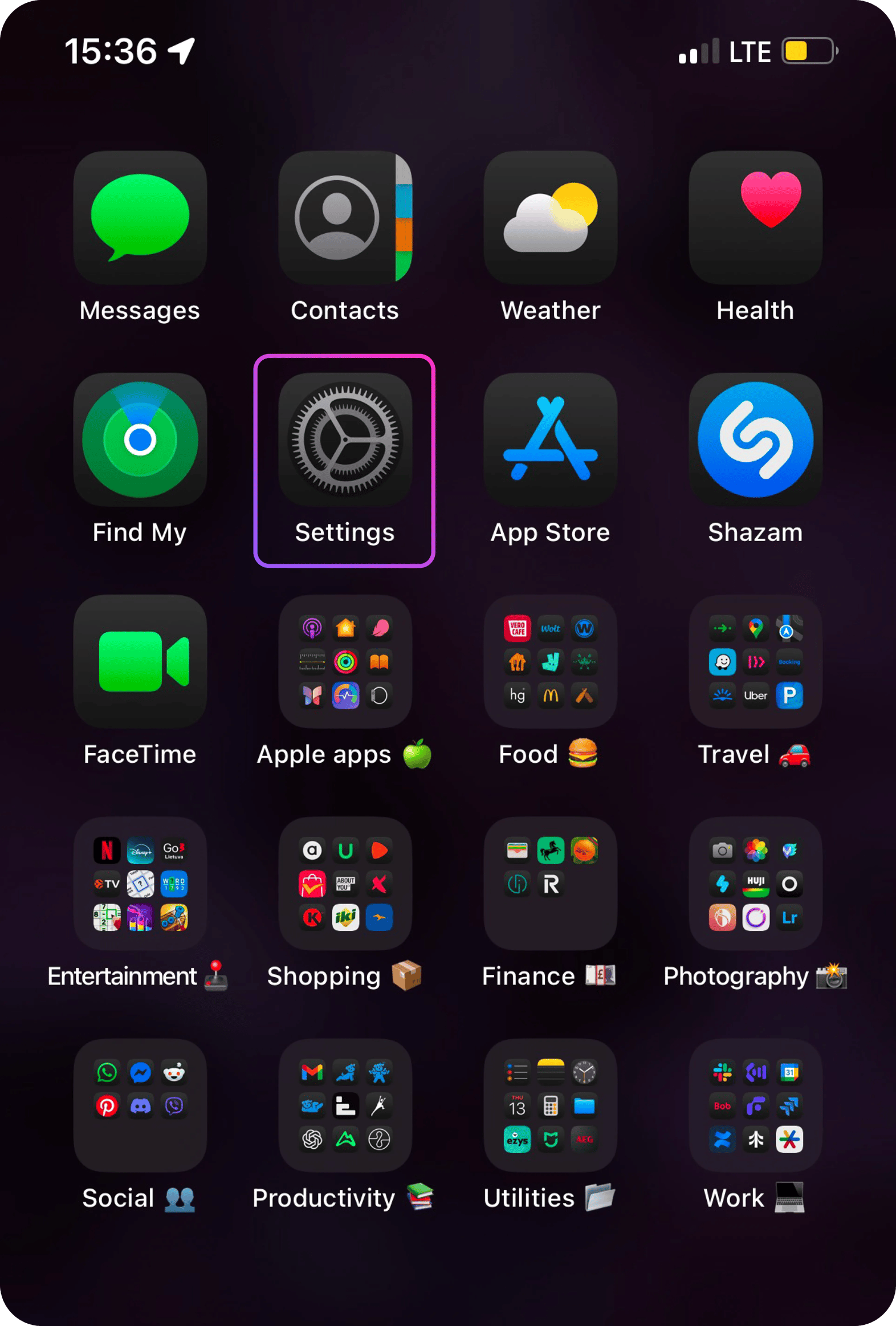Open the Apple apps folder
This screenshot has width=896, height=1326.
click(x=344, y=661)
